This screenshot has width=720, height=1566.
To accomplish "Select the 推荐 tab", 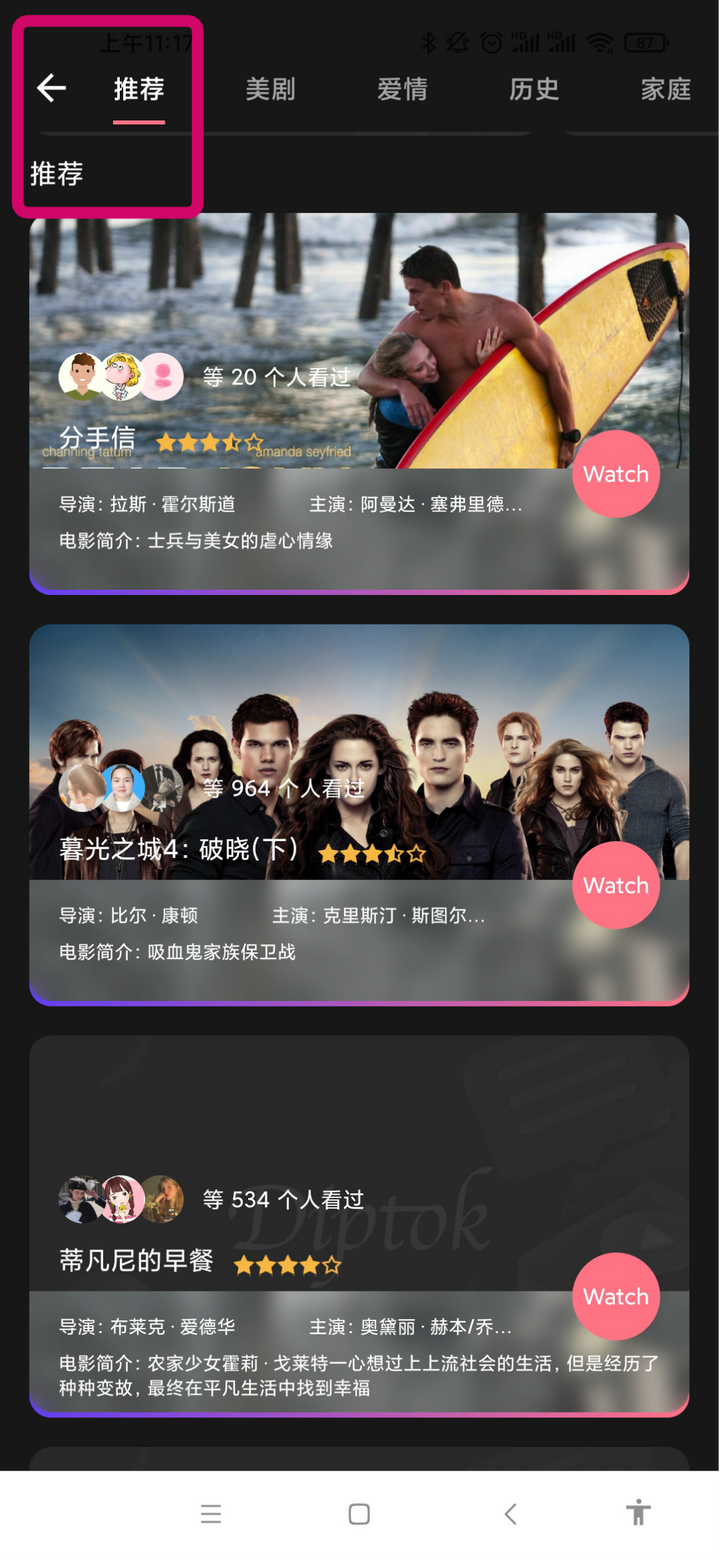I will point(139,89).
